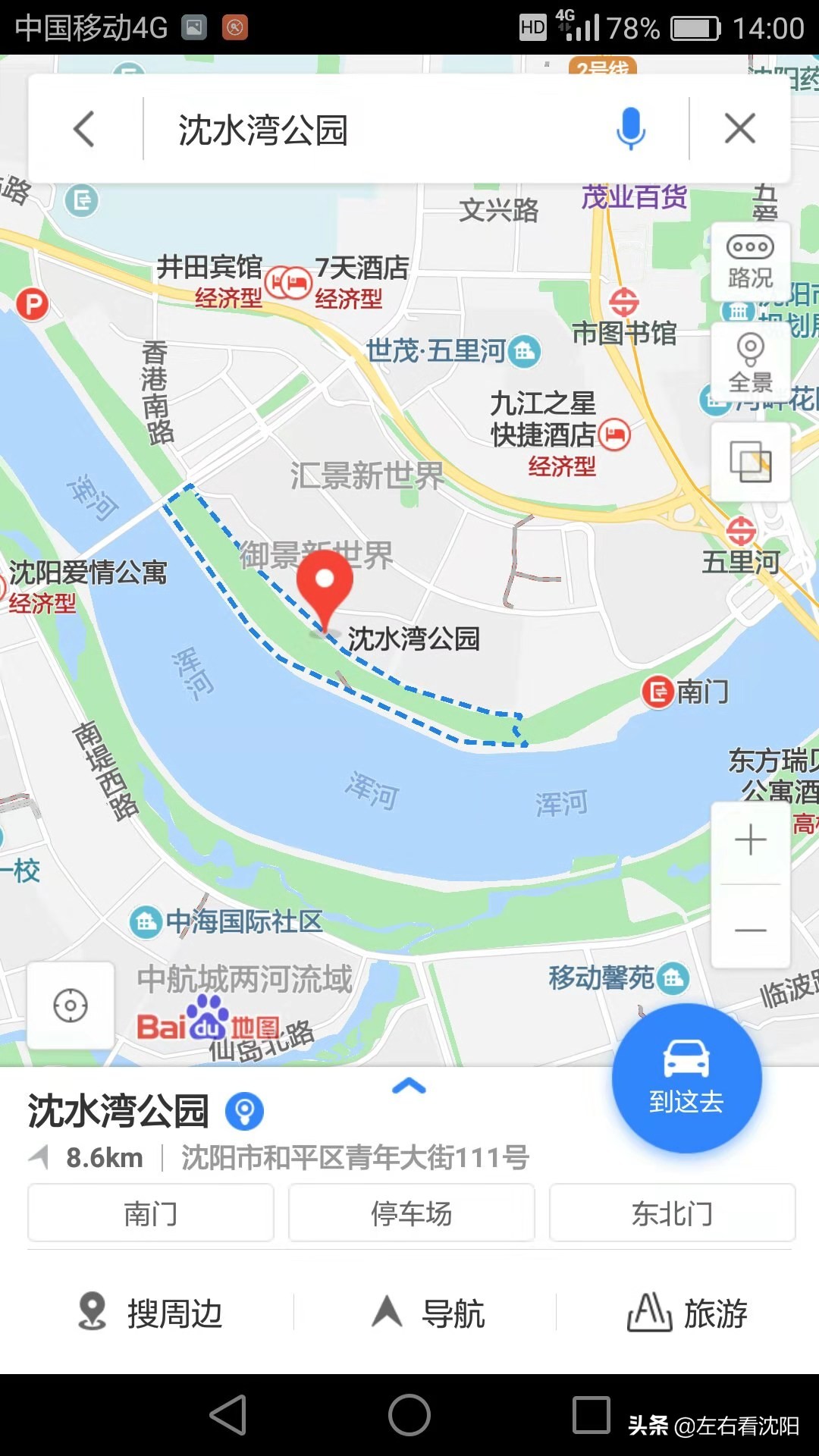The width and height of the screenshot is (819, 1456).
Task: Clear search with the X button
Action: (739, 129)
